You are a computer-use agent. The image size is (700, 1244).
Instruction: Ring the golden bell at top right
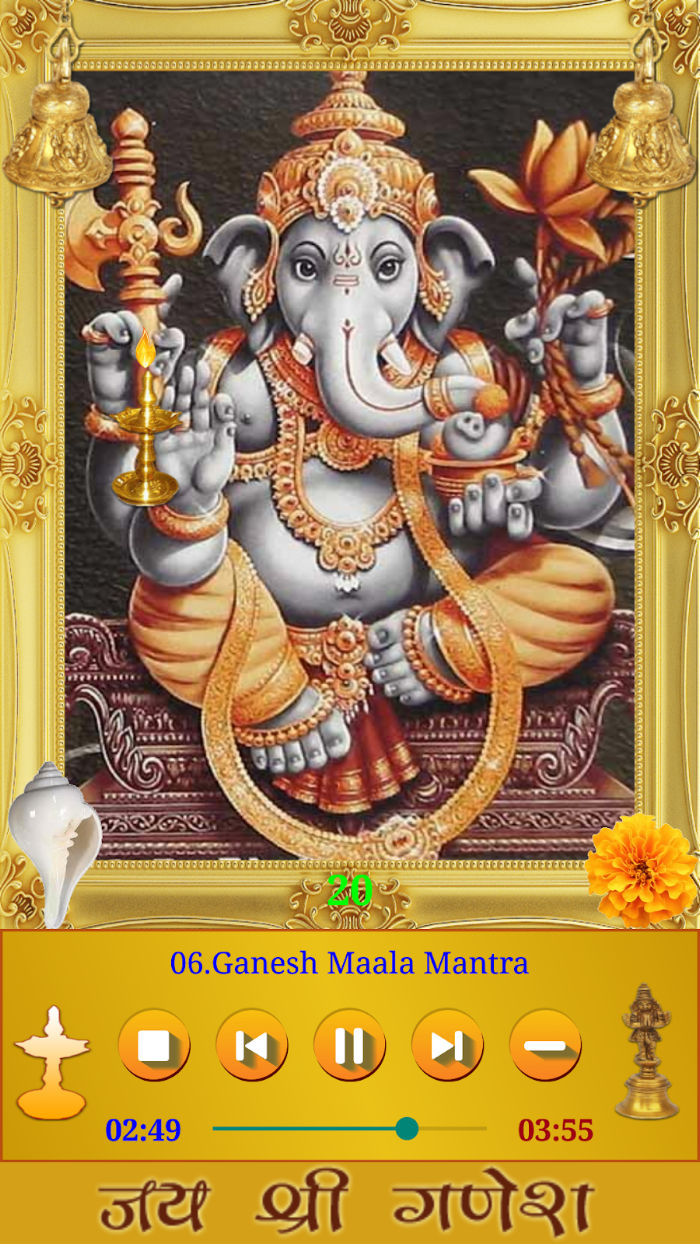click(x=642, y=135)
